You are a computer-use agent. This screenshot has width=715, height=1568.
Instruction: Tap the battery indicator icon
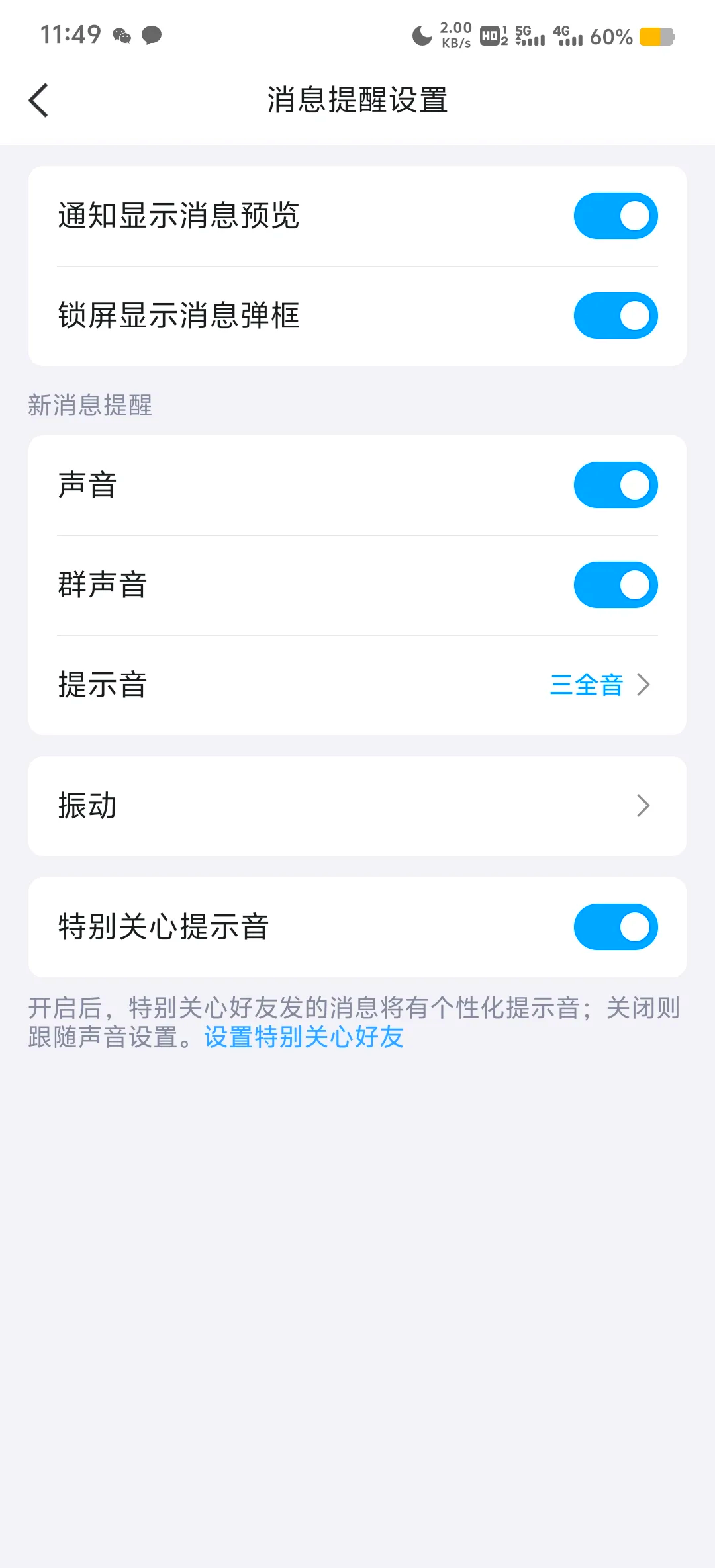coord(655,38)
